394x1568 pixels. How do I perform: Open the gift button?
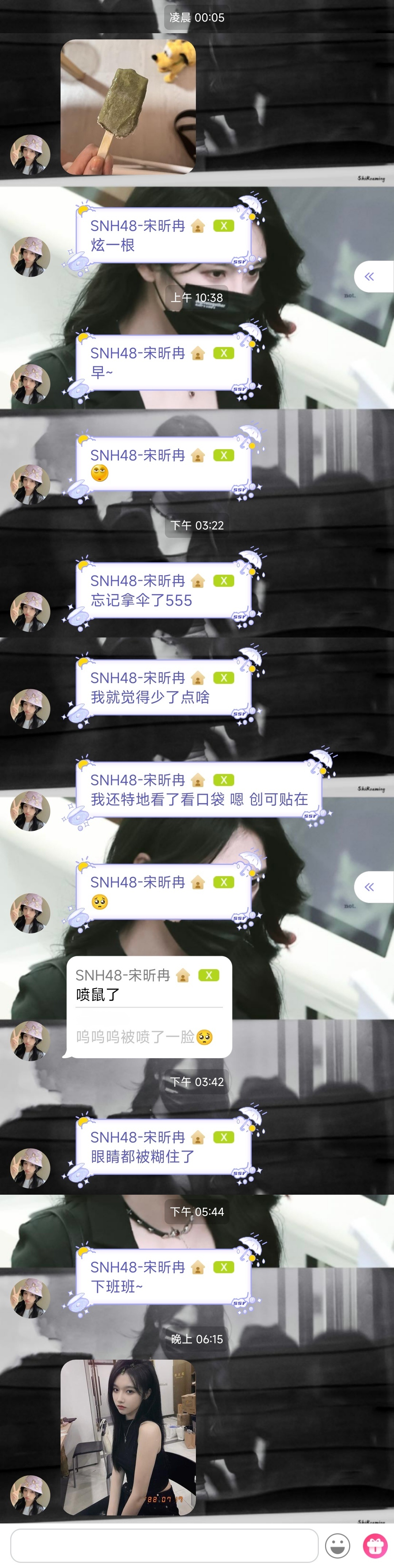coord(375,1545)
